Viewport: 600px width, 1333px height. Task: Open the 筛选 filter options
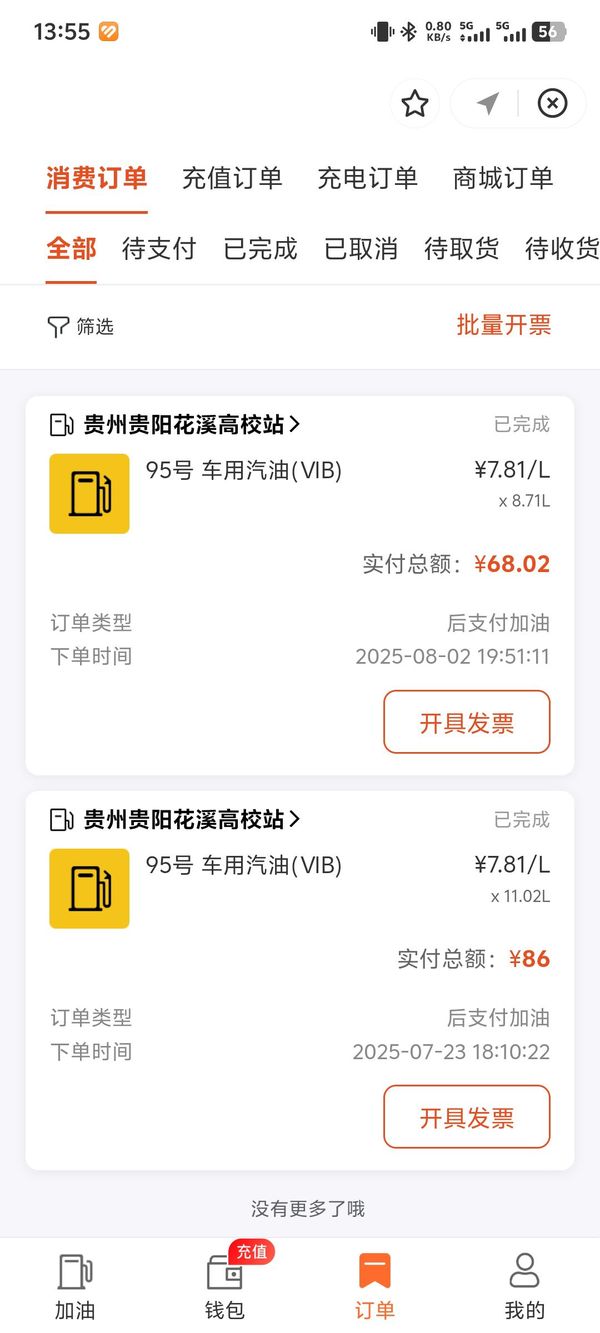(x=81, y=327)
